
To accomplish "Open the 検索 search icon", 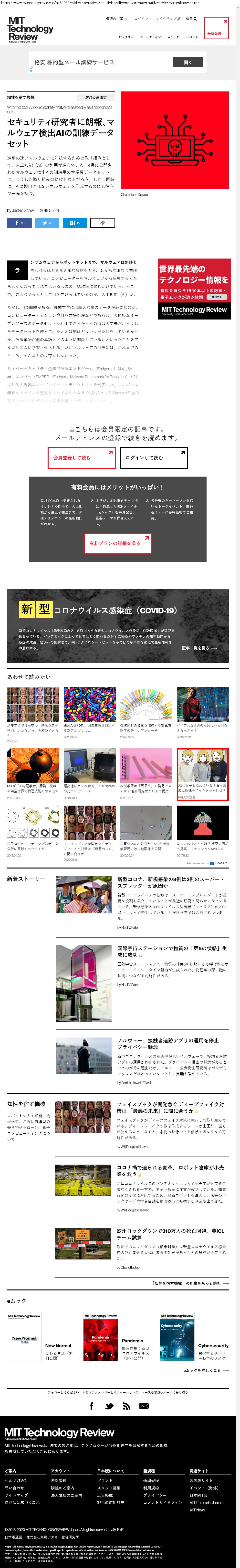I will [191, 19].
